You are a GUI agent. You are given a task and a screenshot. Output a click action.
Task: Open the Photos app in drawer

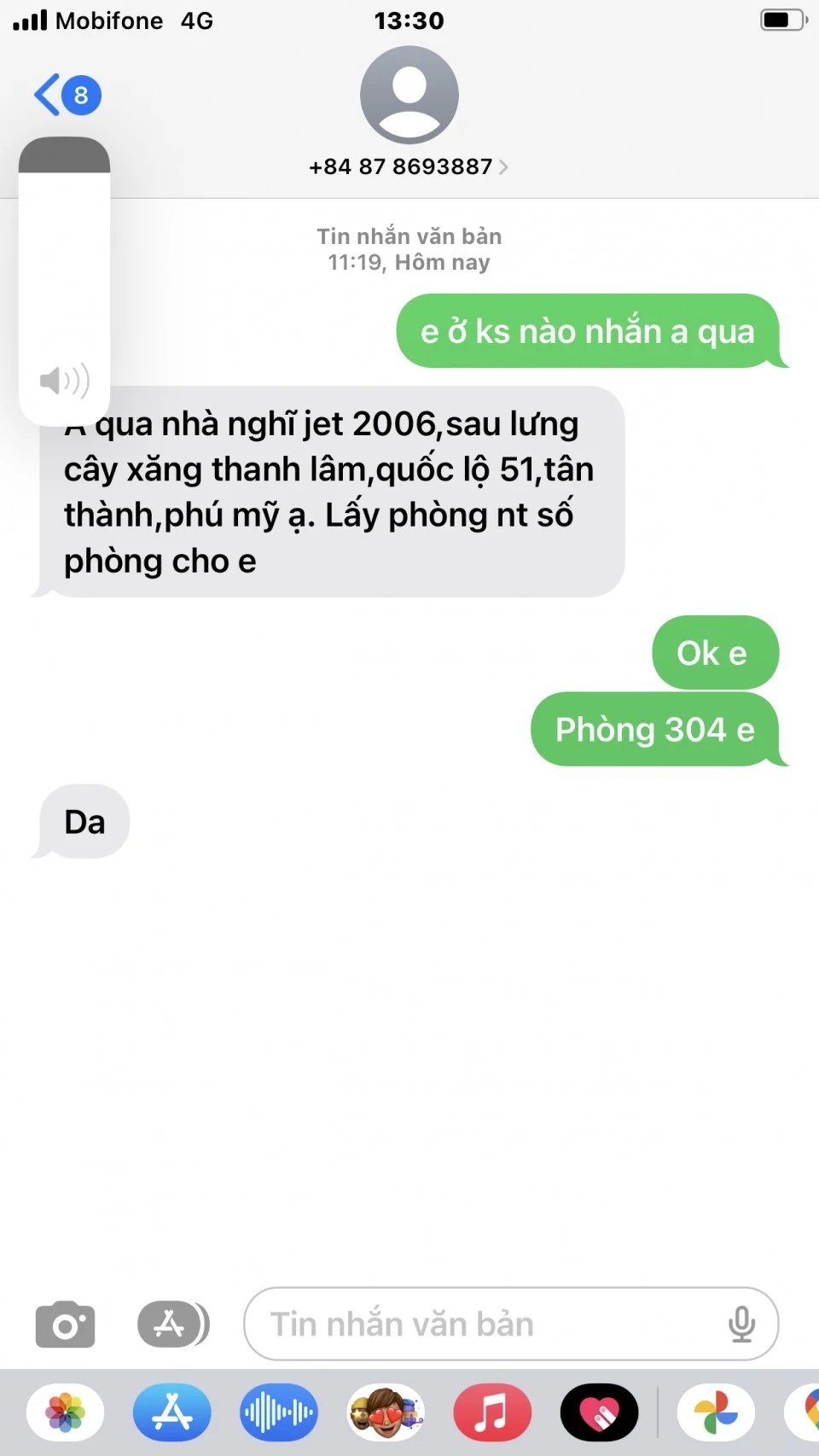tap(66, 1412)
